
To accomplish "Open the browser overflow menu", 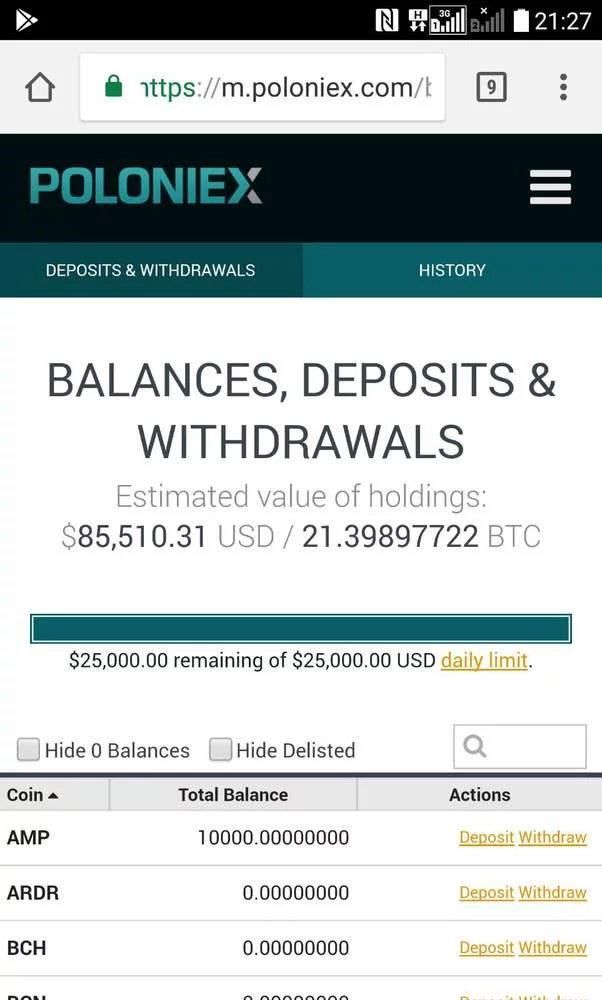I will pyautogui.click(x=563, y=88).
